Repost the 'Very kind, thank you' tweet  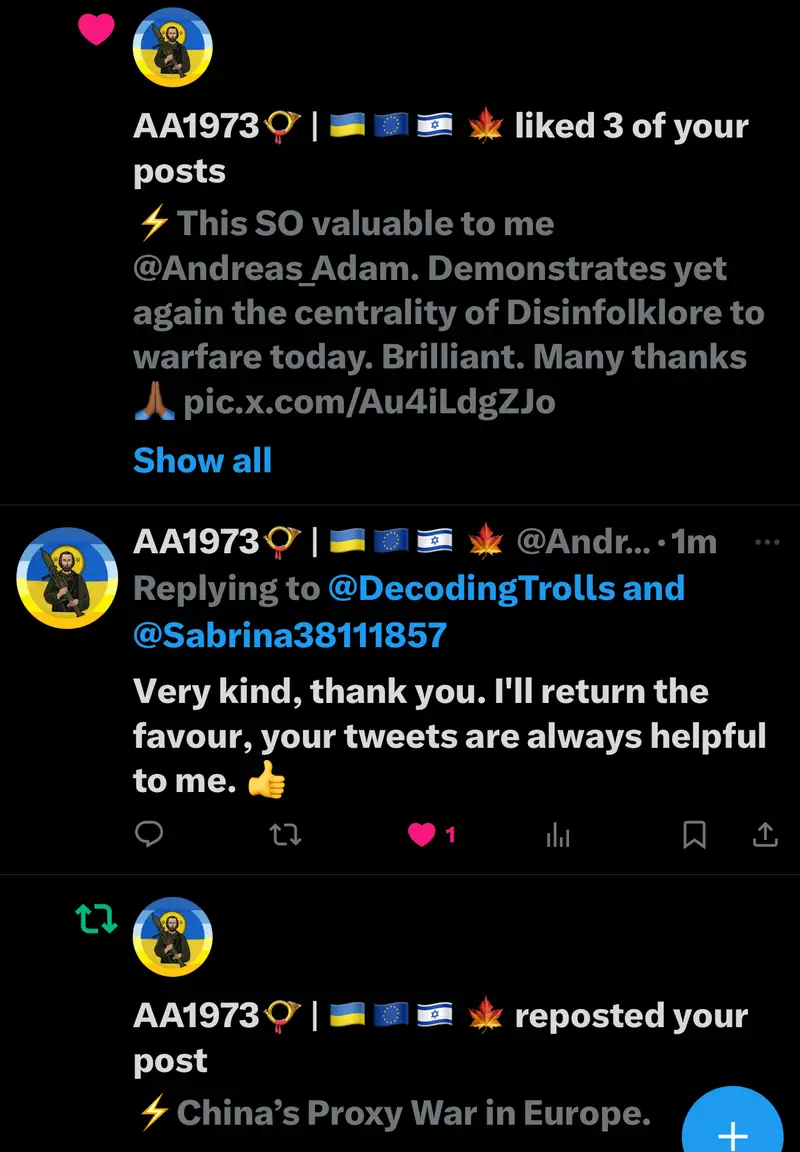pyautogui.click(x=286, y=835)
